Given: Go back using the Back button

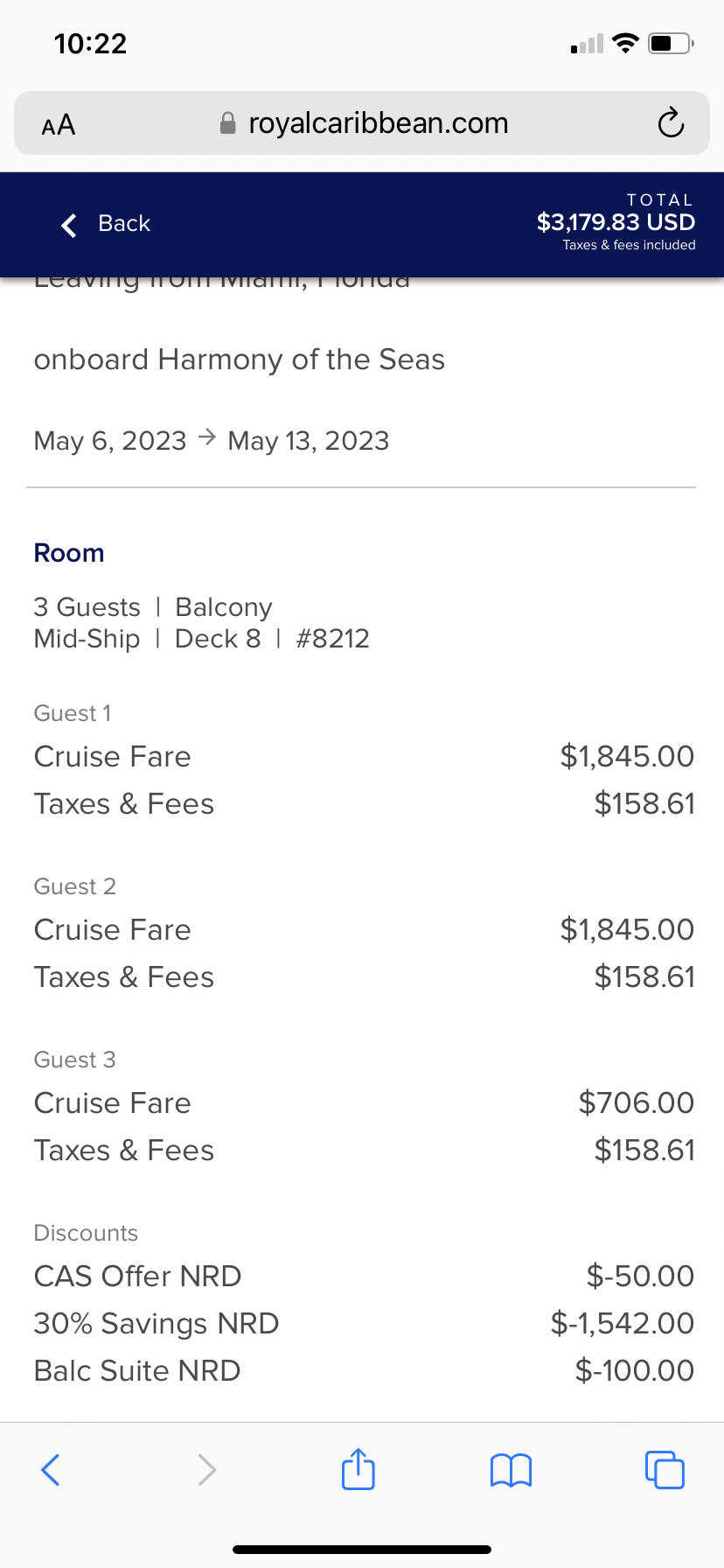Looking at the screenshot, I should point(106,224).
